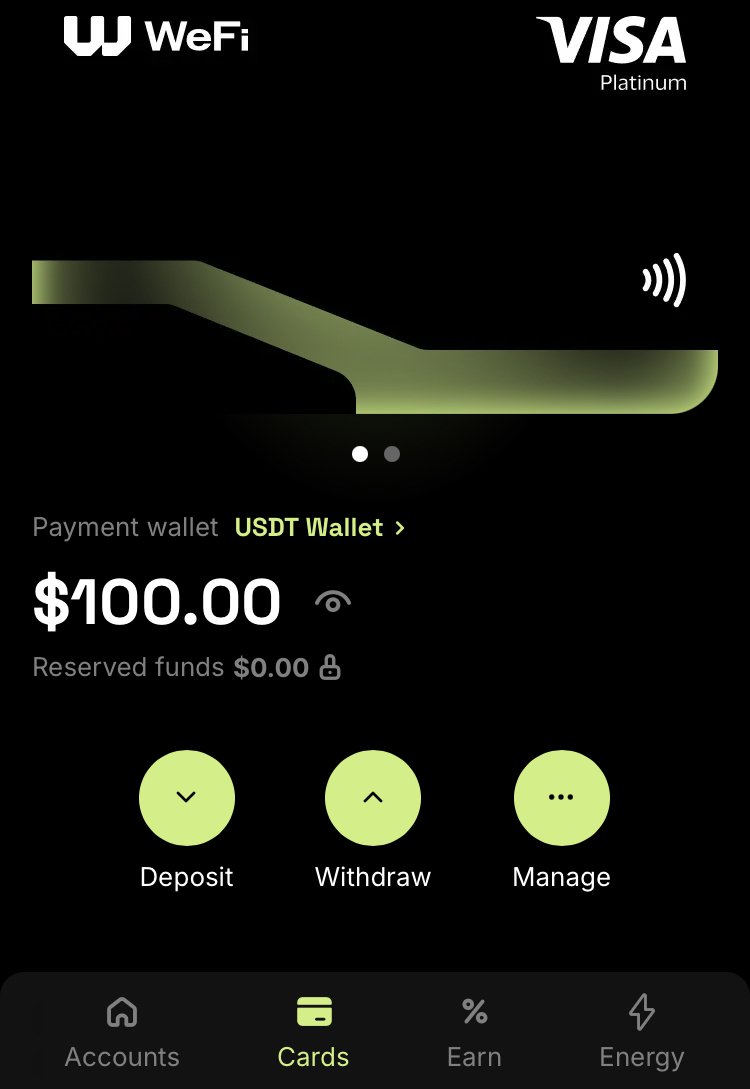Select the second card carousel dot
The height and width of the screenshot is (1089, 750).
click(x=392, y=454)
